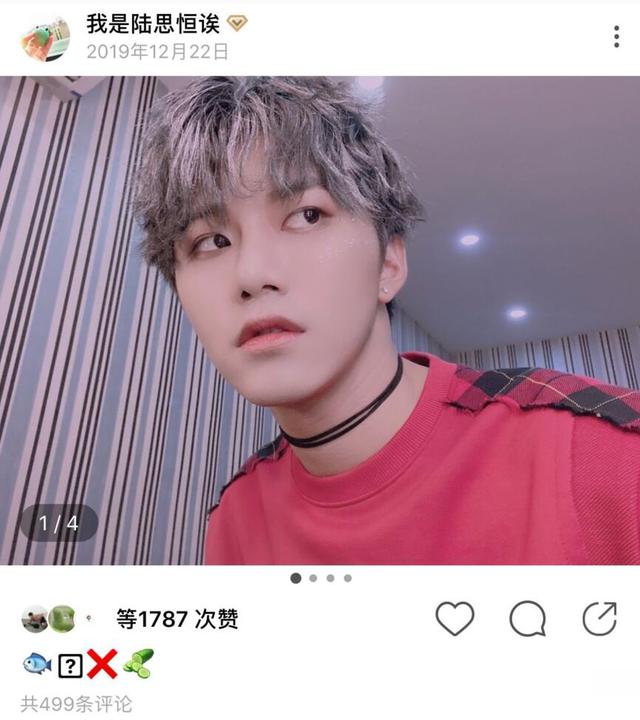Screen dimensions: 640x720
Task: Open the post photo full screen
Action: (320, 320)
